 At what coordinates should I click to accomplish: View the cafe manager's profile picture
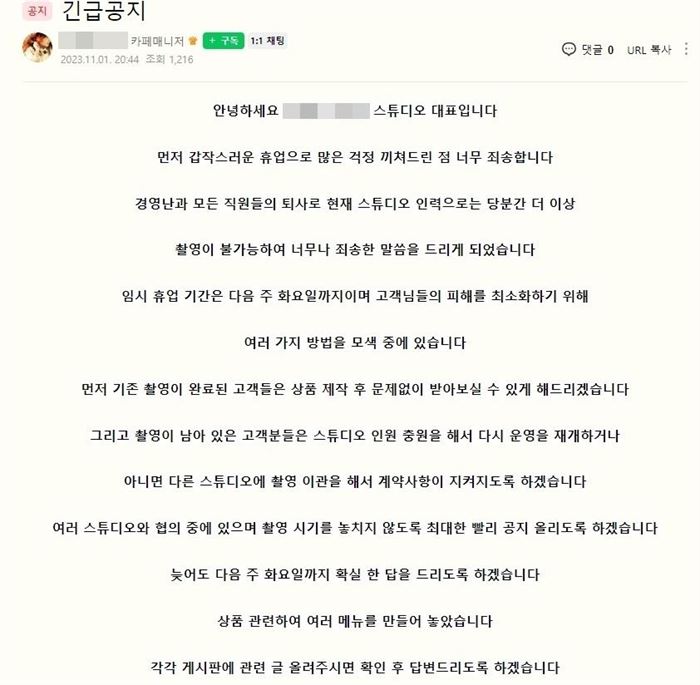[37, 47]
